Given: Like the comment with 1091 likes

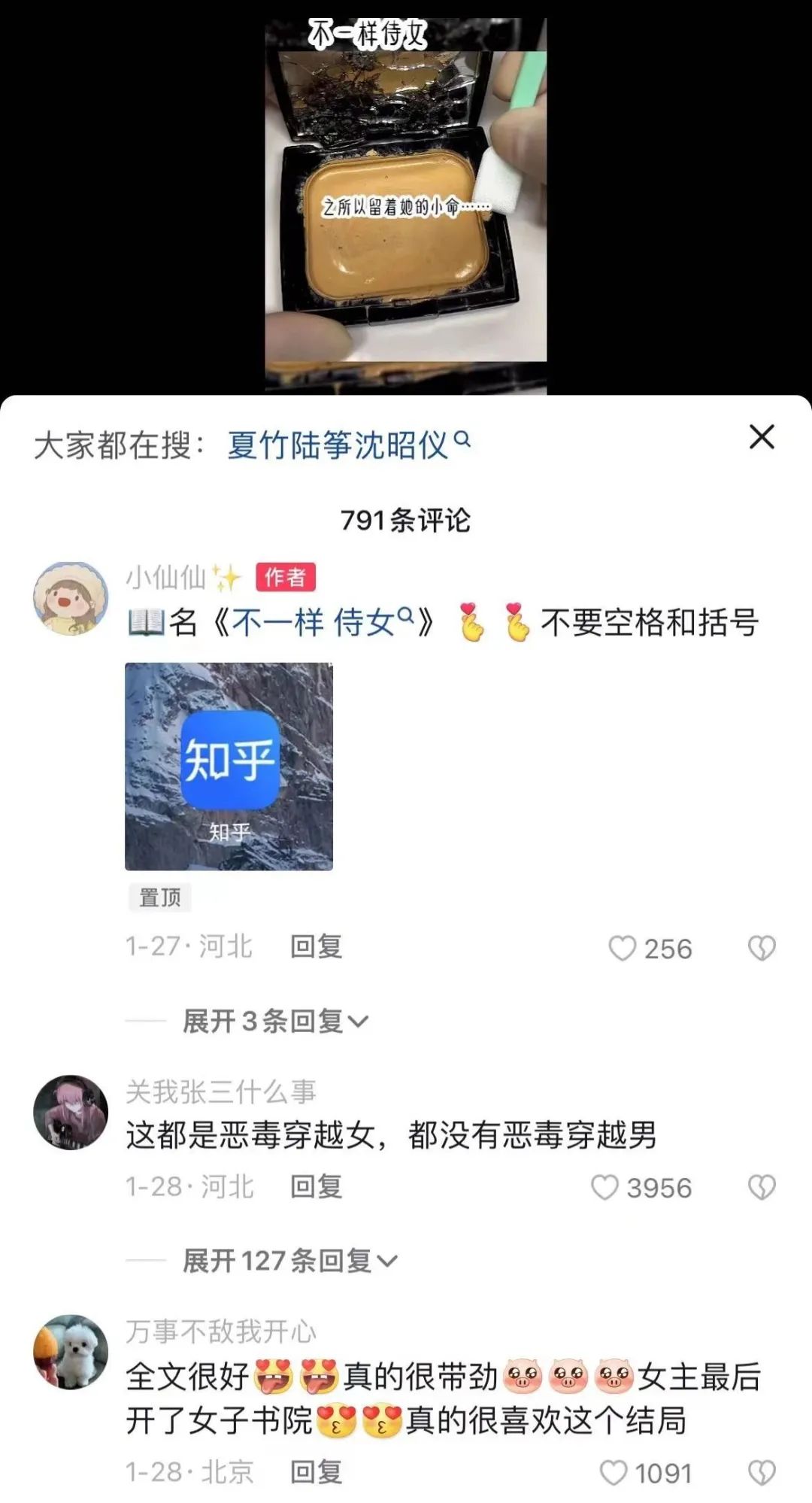Looking at the screenshot, I should (614, 1472).
